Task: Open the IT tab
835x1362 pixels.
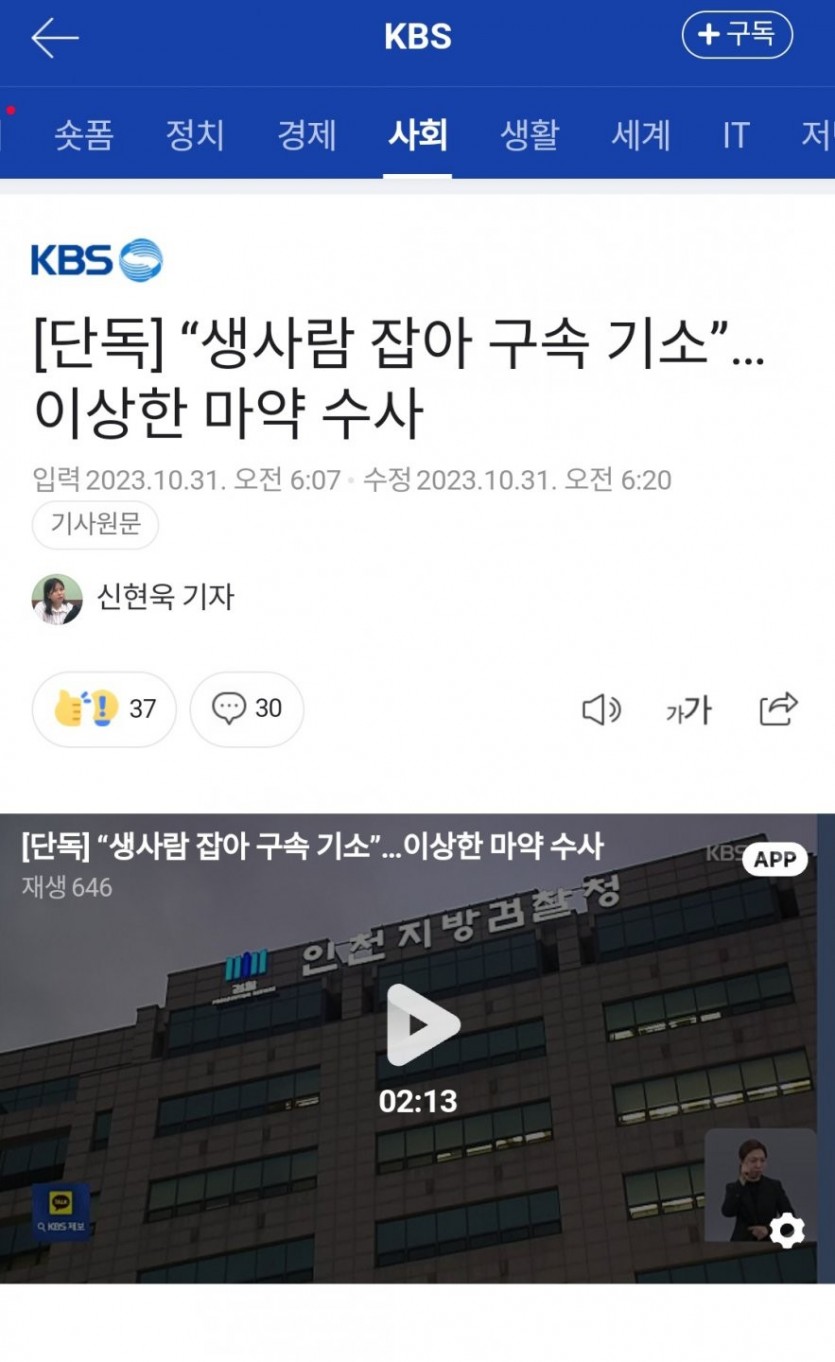Action: point(736,135)
